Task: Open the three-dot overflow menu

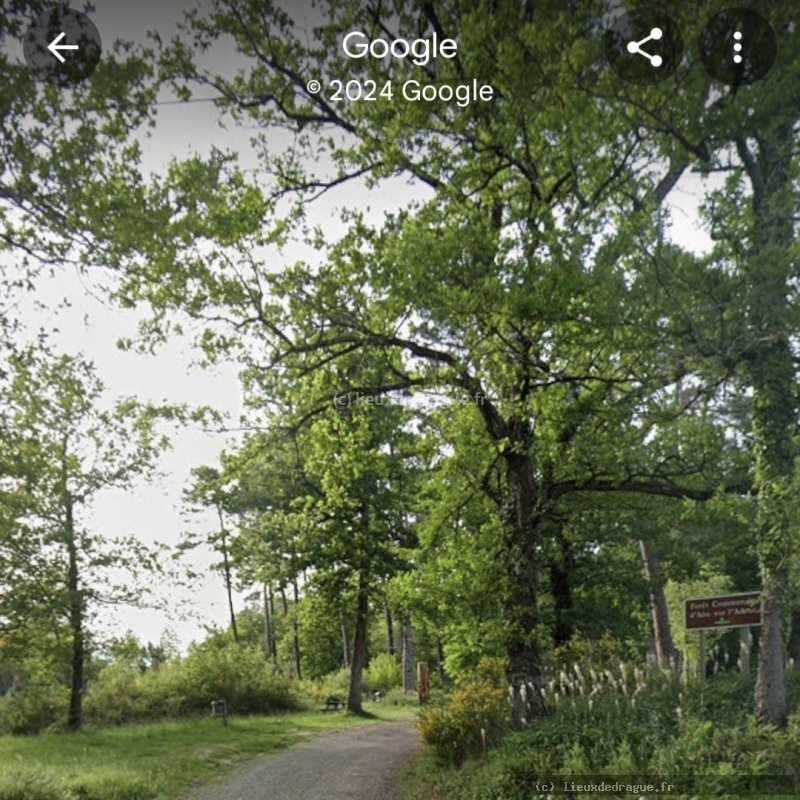Action: pos(737,47)
